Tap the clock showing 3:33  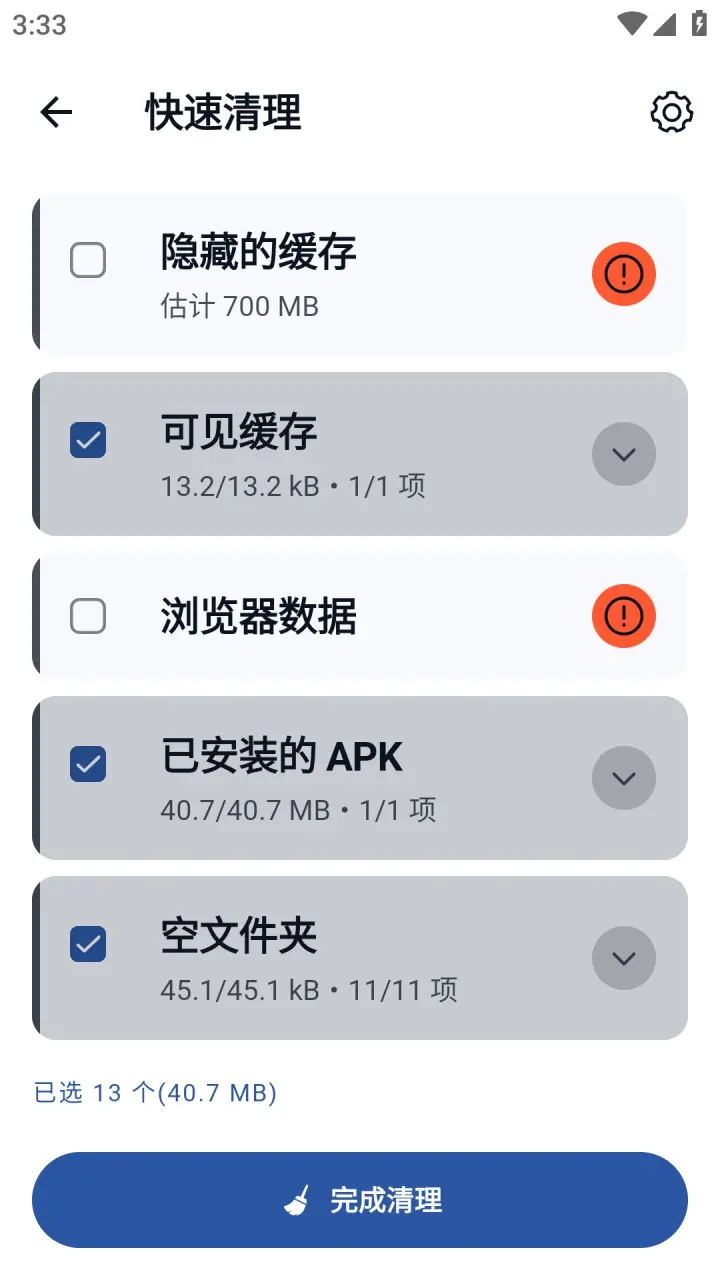pos(38,25)
